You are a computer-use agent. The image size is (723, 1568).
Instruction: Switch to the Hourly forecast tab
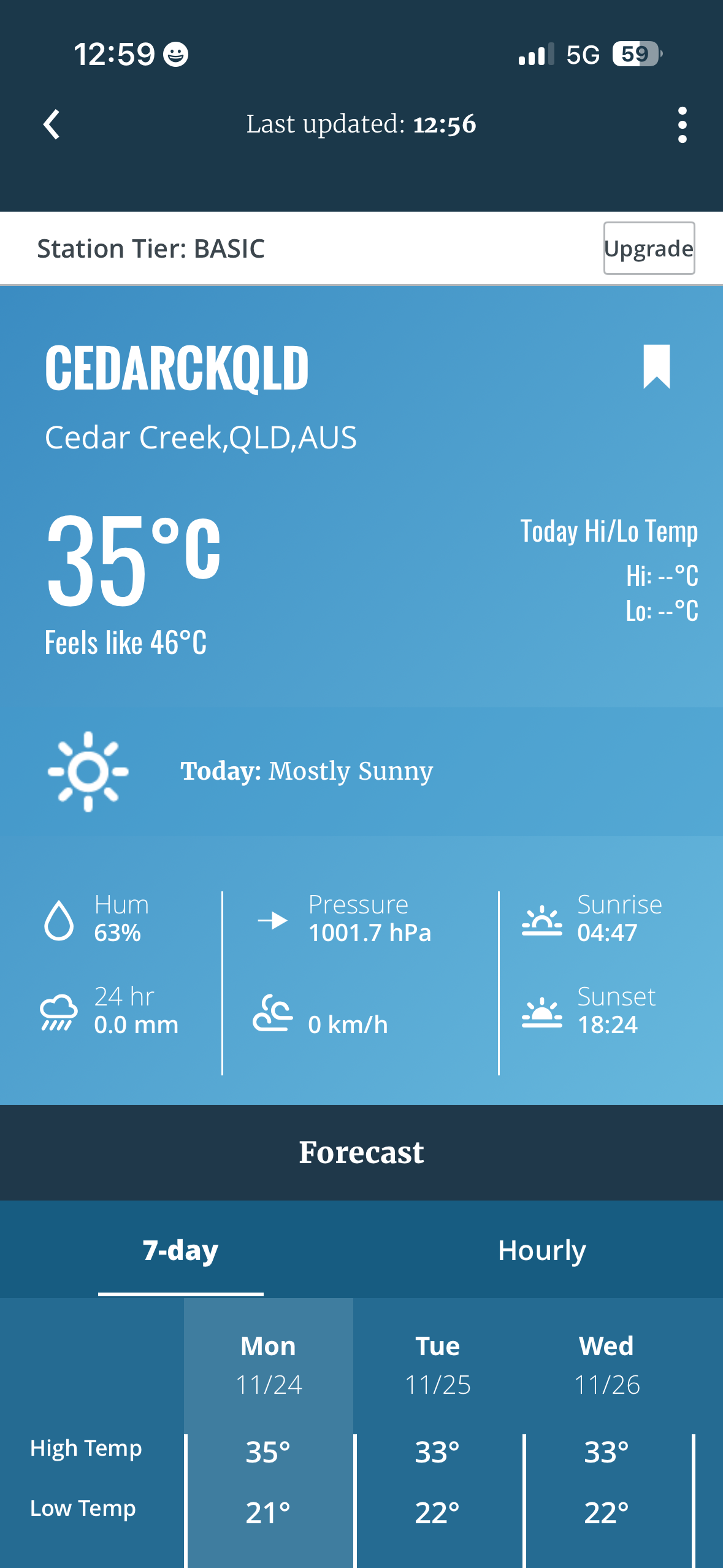(x=541, y=1250)
